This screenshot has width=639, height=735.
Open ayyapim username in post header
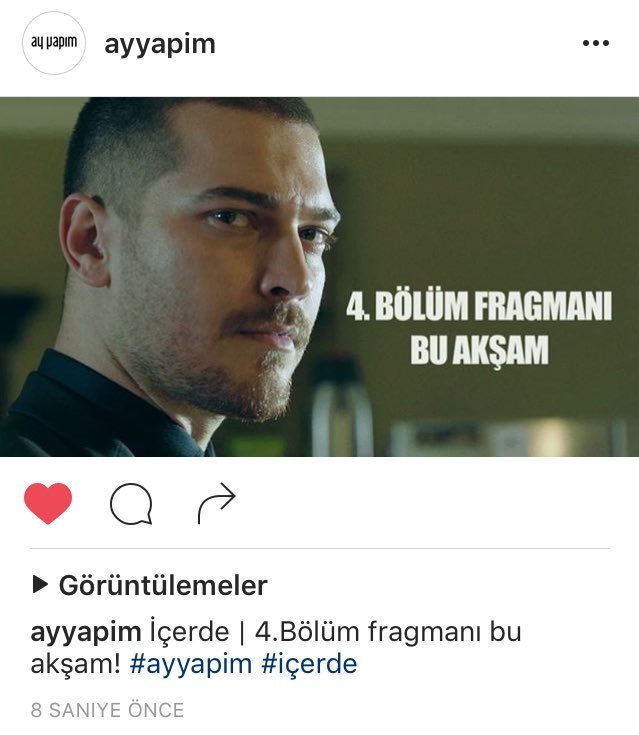tap(160, 44)
